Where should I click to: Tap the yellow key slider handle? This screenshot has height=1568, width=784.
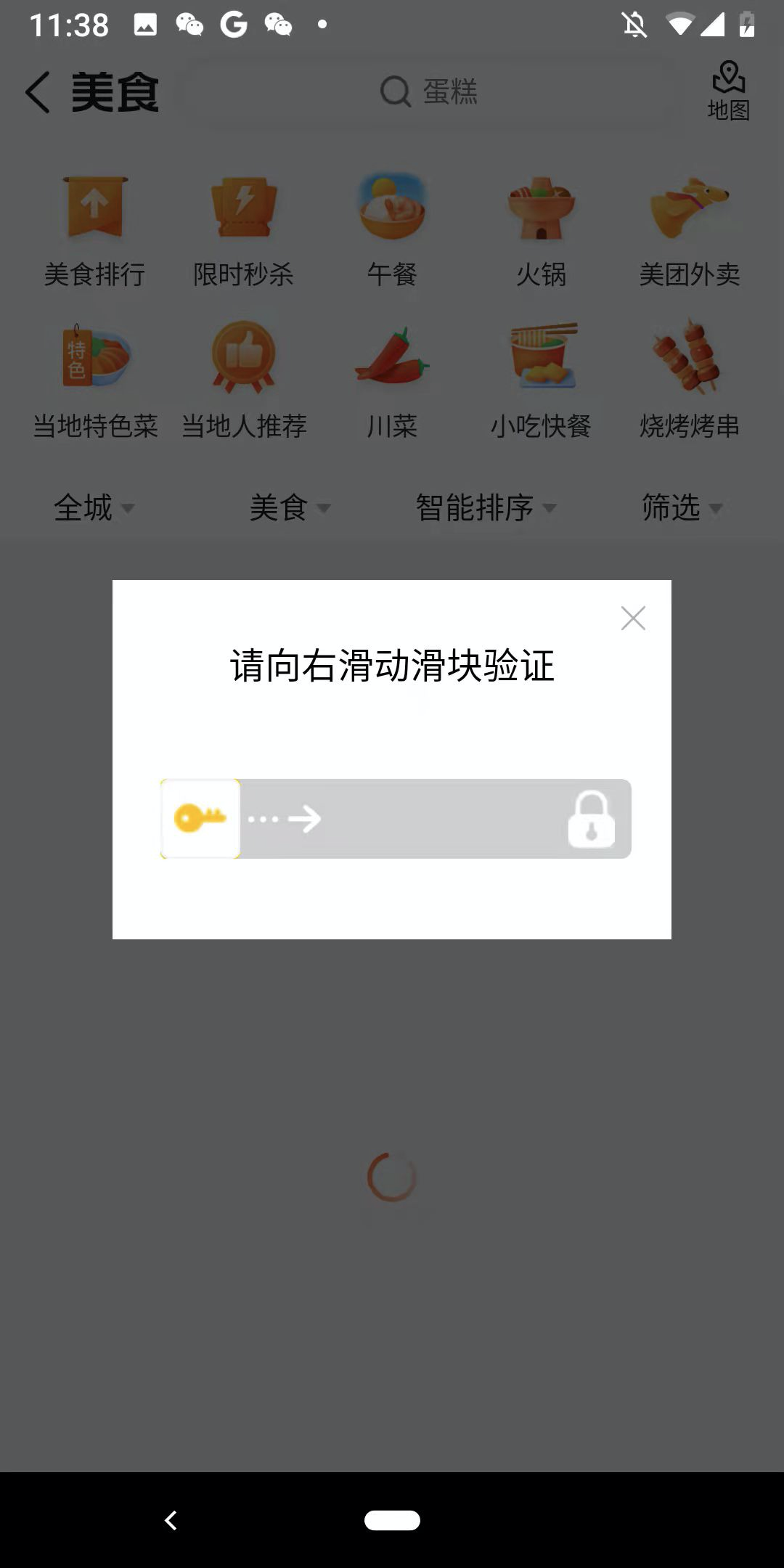pos(200,819)
